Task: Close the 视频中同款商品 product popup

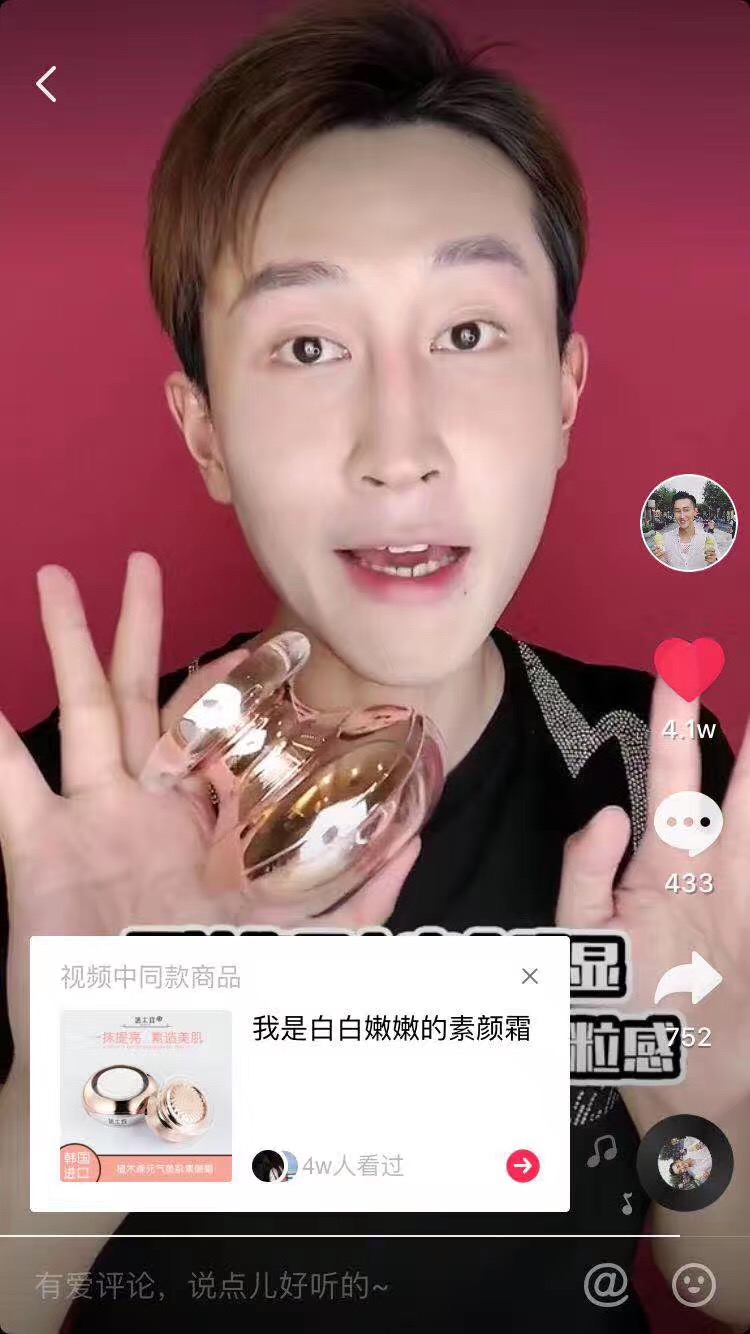Action: click(x=530, y=976)
